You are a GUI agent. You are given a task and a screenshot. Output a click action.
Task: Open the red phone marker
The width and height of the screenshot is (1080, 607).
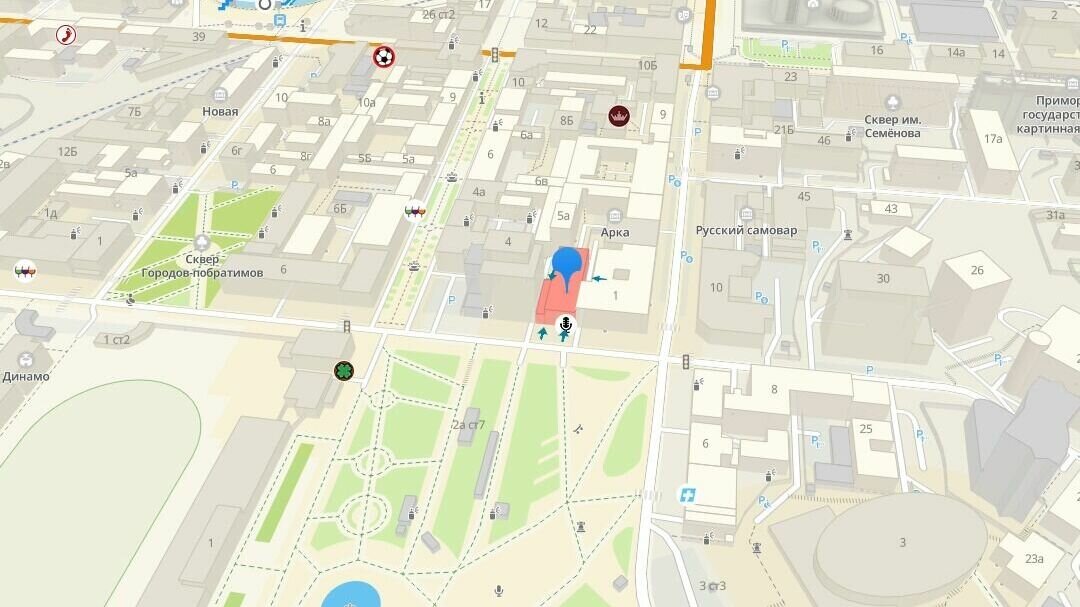(x=66, y=35)
